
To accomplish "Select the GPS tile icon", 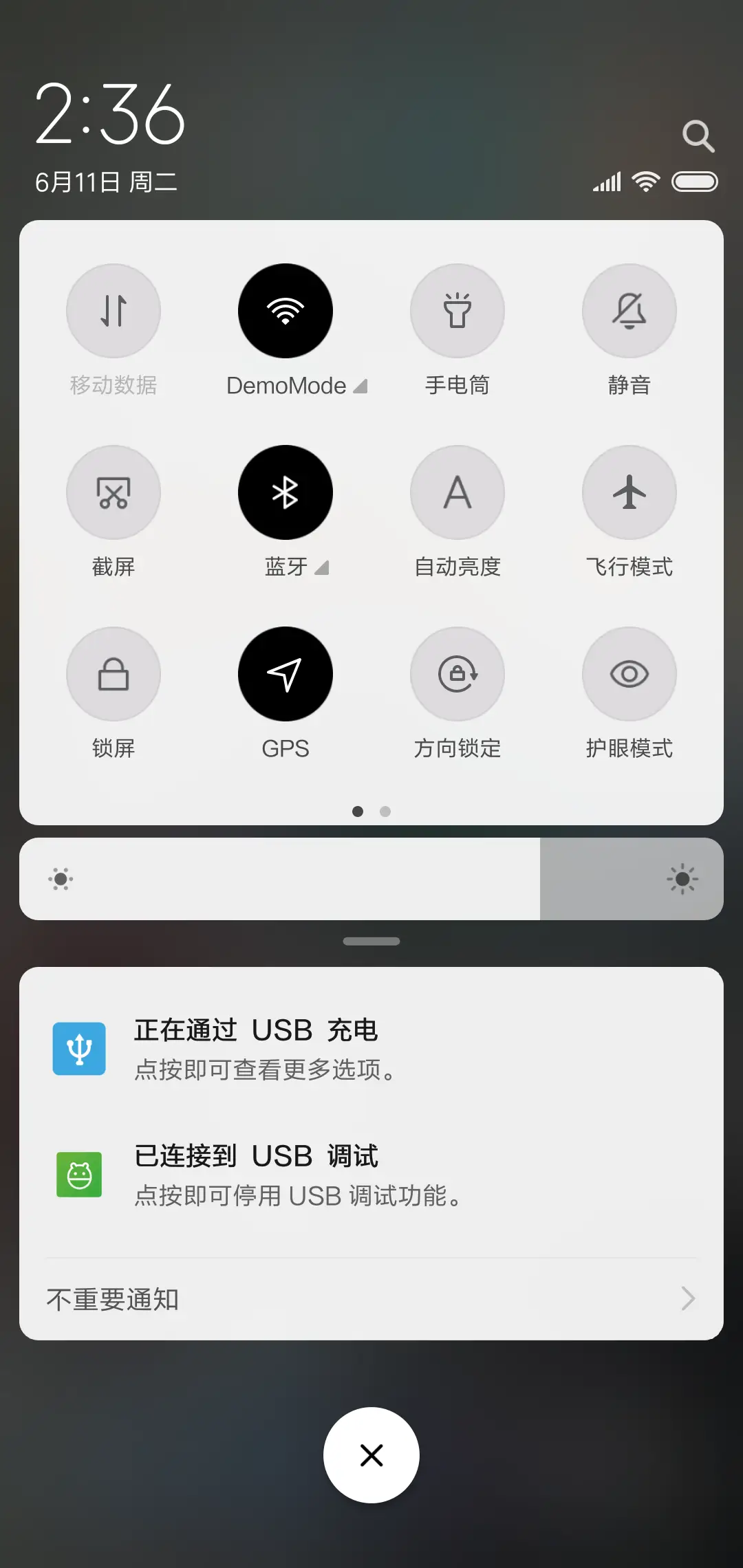I will [x=286, y=674].
